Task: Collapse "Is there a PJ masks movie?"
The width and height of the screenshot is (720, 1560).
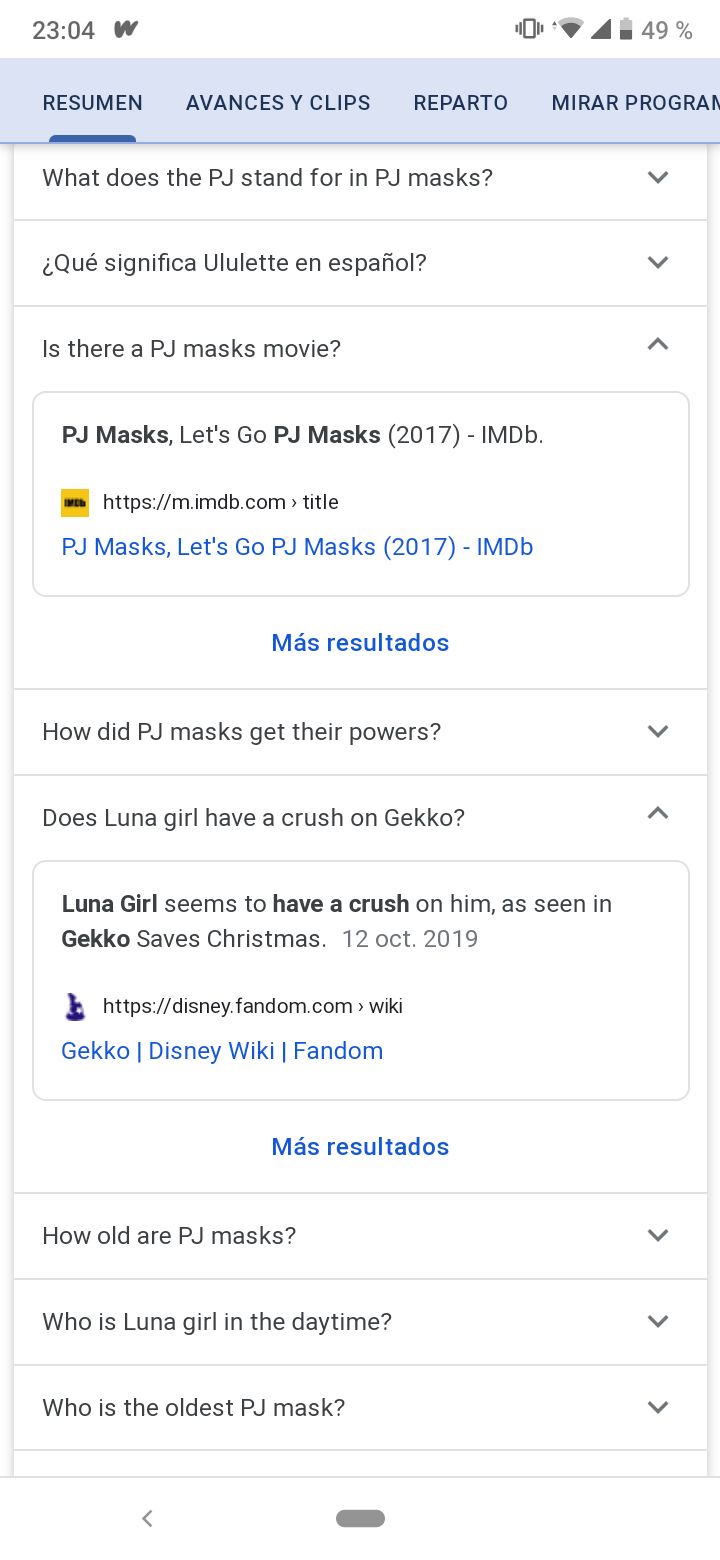Action: (360, 348)
